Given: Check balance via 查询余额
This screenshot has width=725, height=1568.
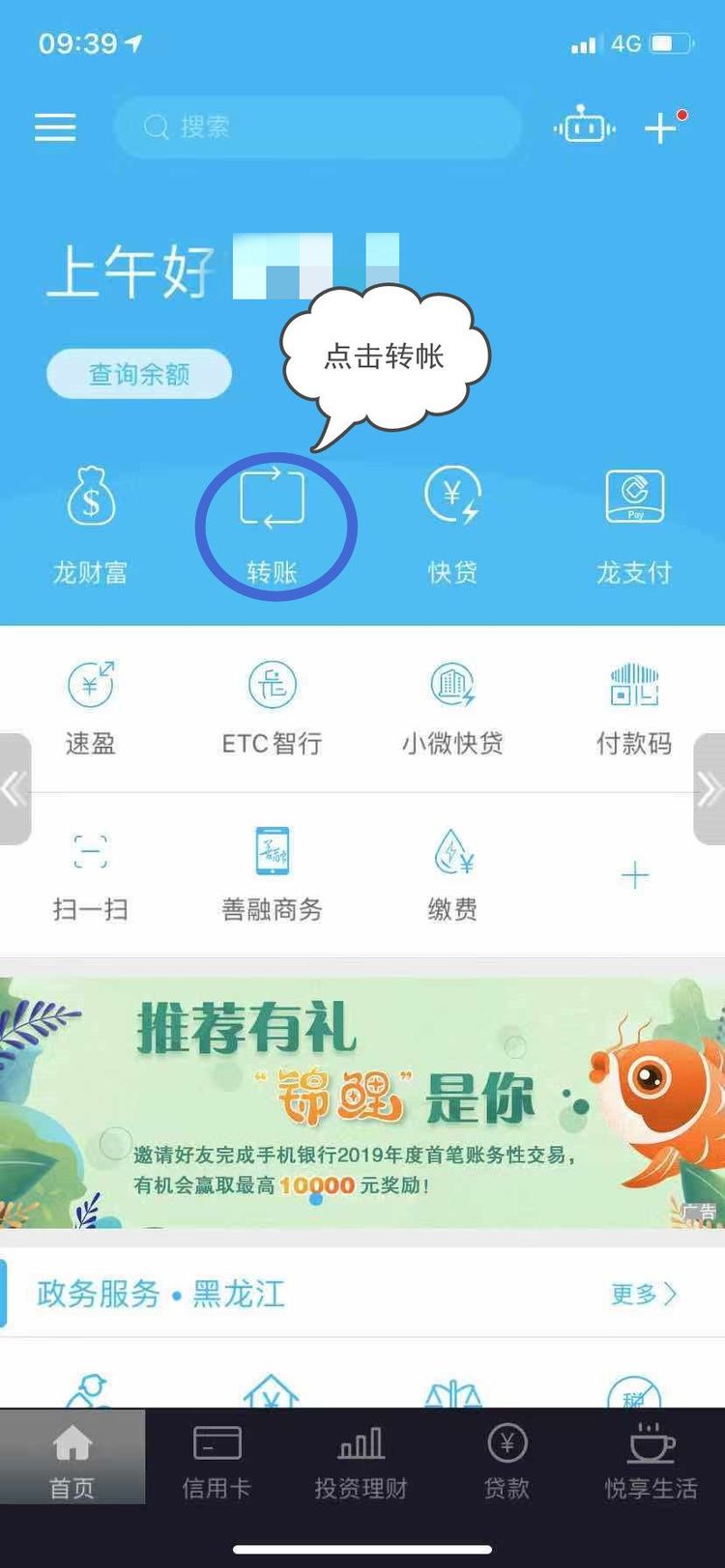Looking at the screenshot, I should pyautogui.click(x=139, y=374).
